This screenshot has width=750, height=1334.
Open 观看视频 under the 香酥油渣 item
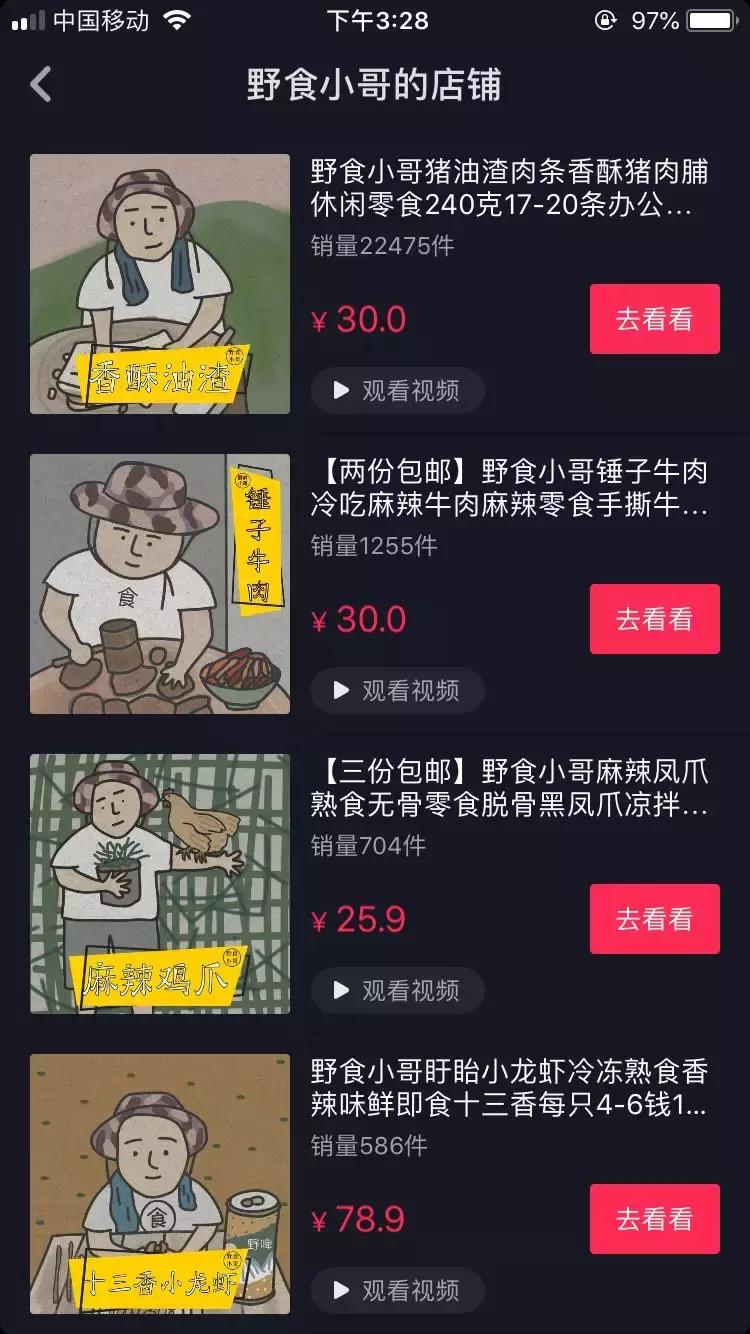[x=397, y=391]
